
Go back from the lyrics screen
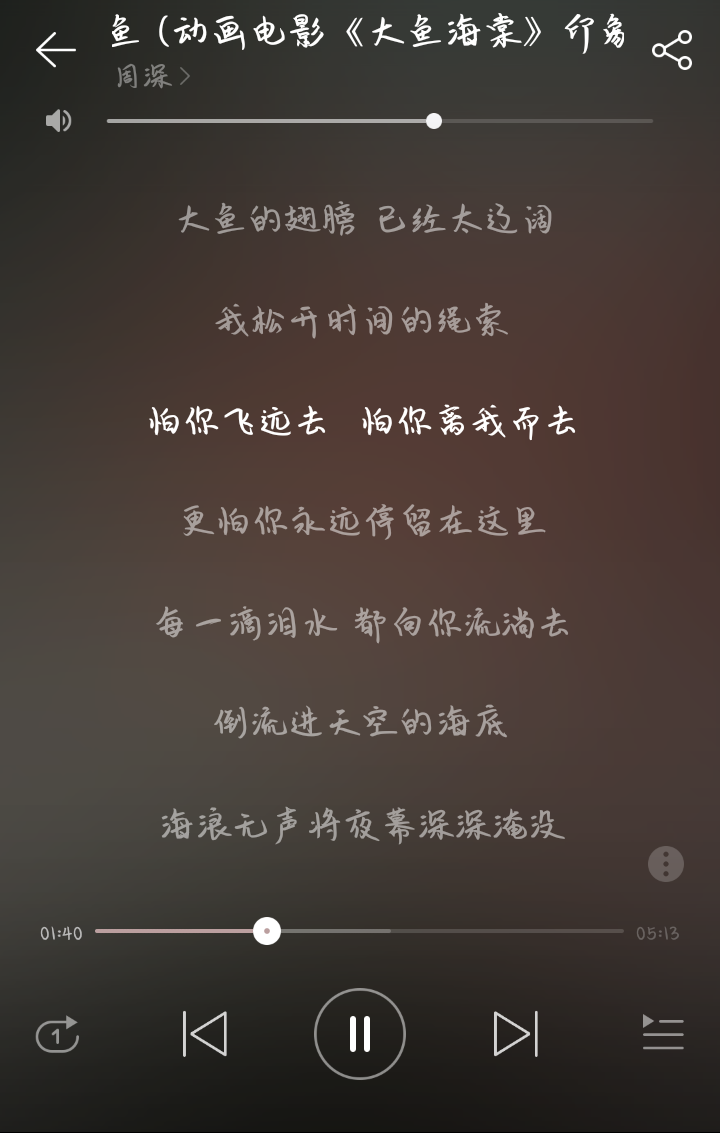coord(55,49)
